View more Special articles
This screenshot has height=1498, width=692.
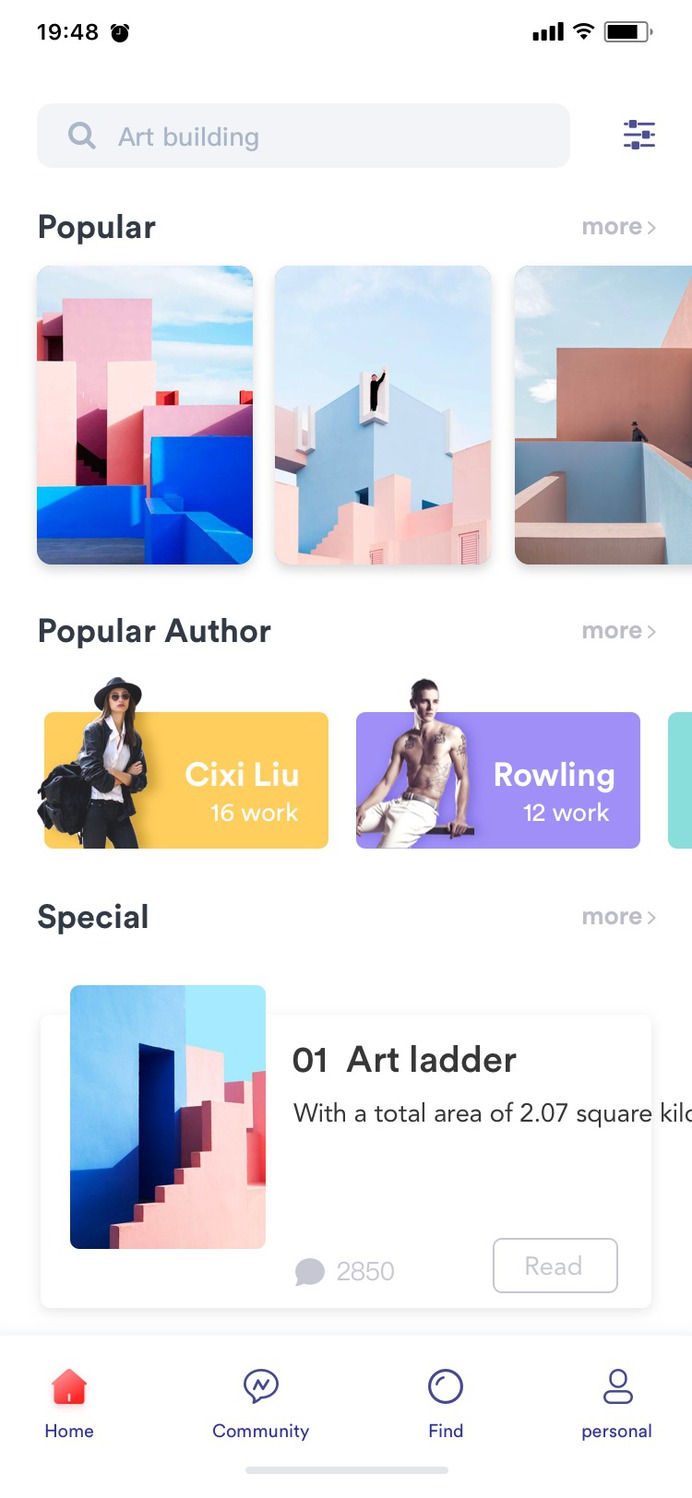point(618,917)
